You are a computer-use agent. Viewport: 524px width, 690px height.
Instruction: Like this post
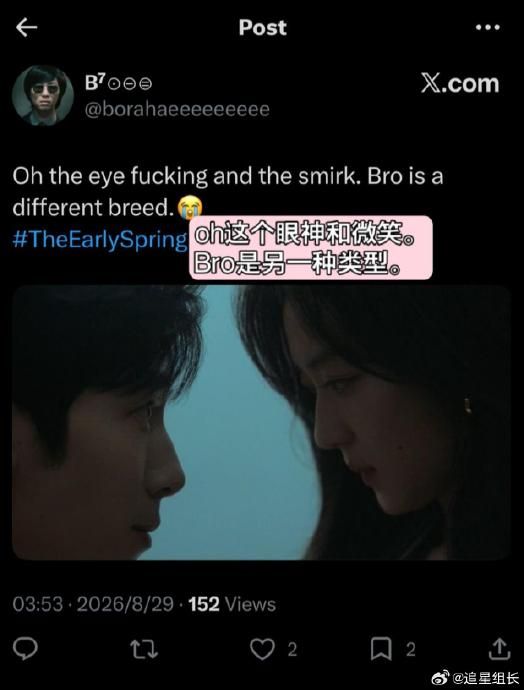[262, 649]
